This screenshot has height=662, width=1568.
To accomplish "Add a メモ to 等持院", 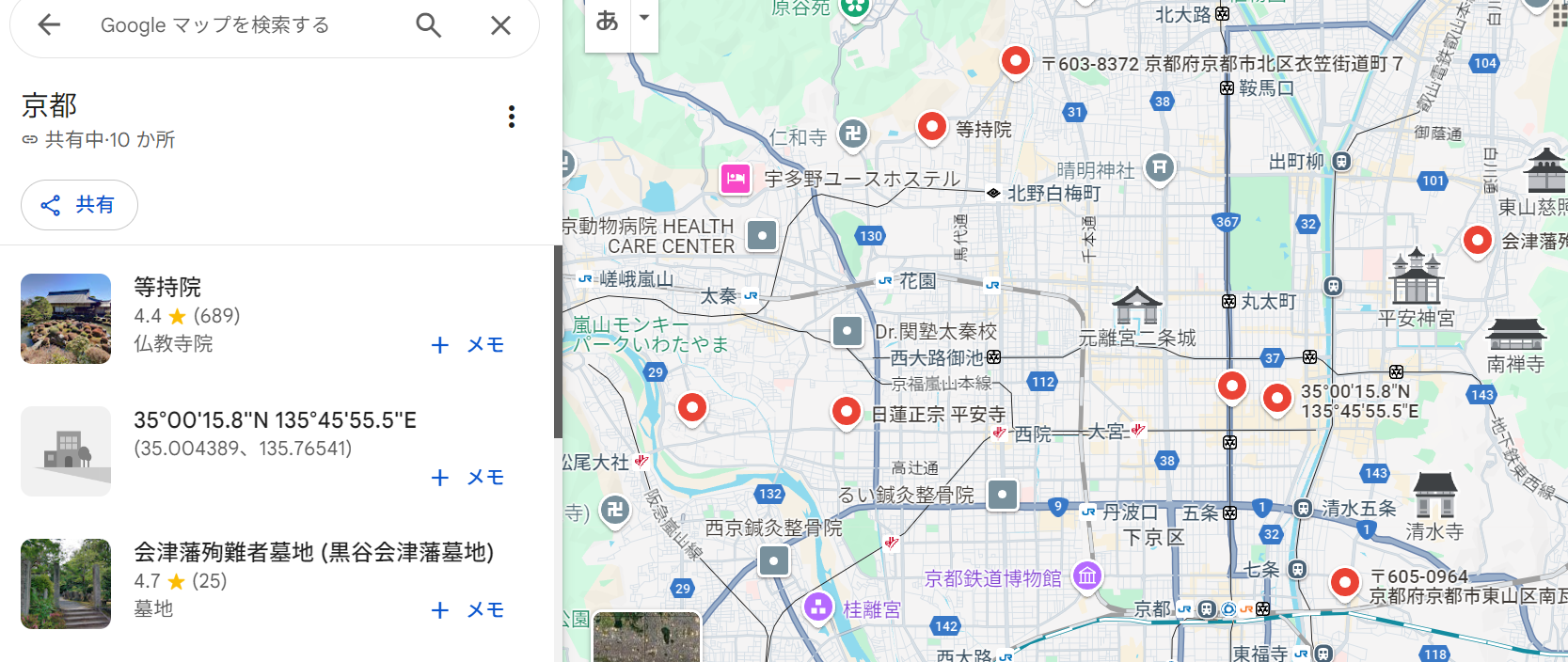I will point(467,345).
